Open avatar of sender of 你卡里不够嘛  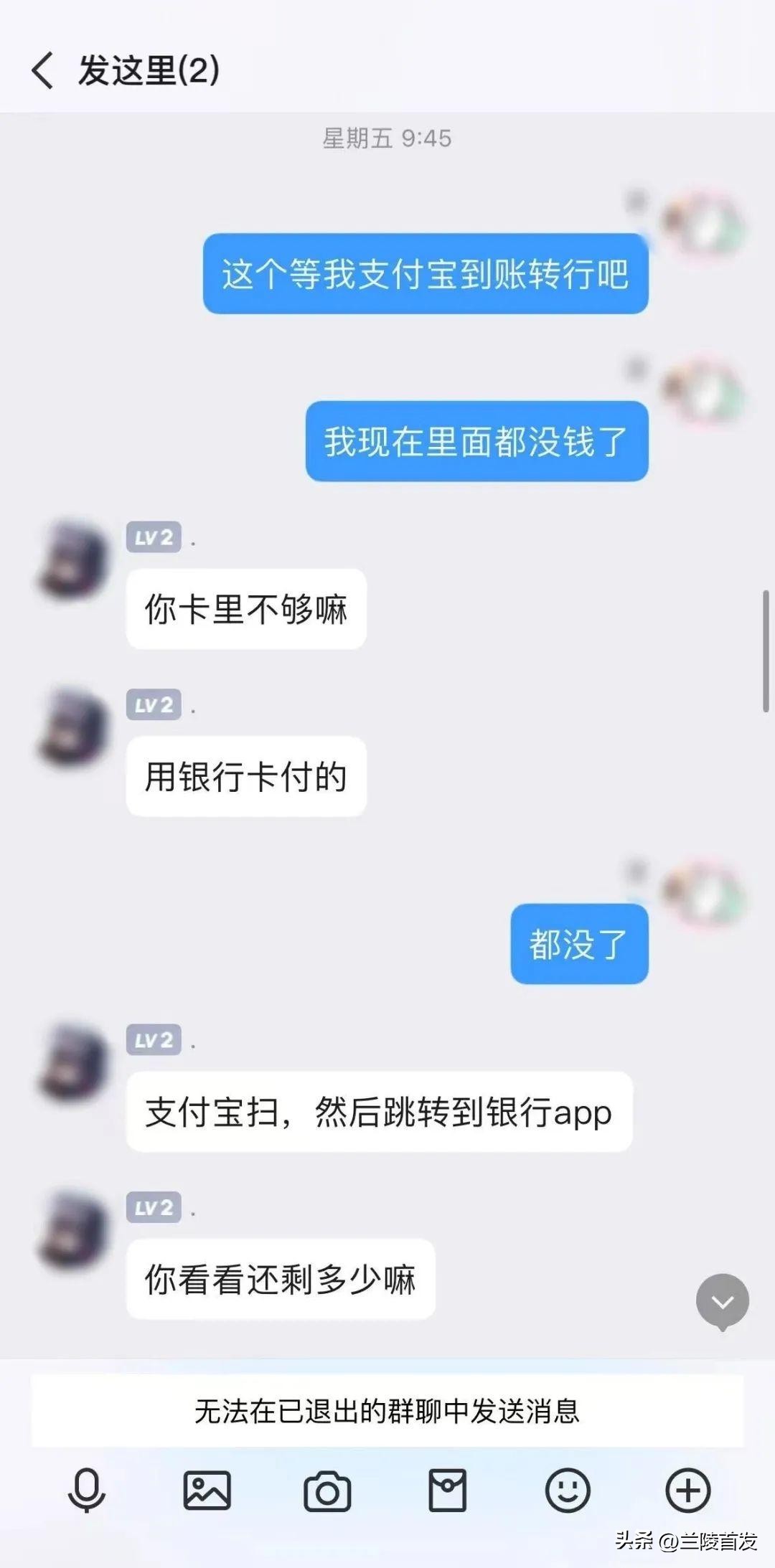point(73,559)
